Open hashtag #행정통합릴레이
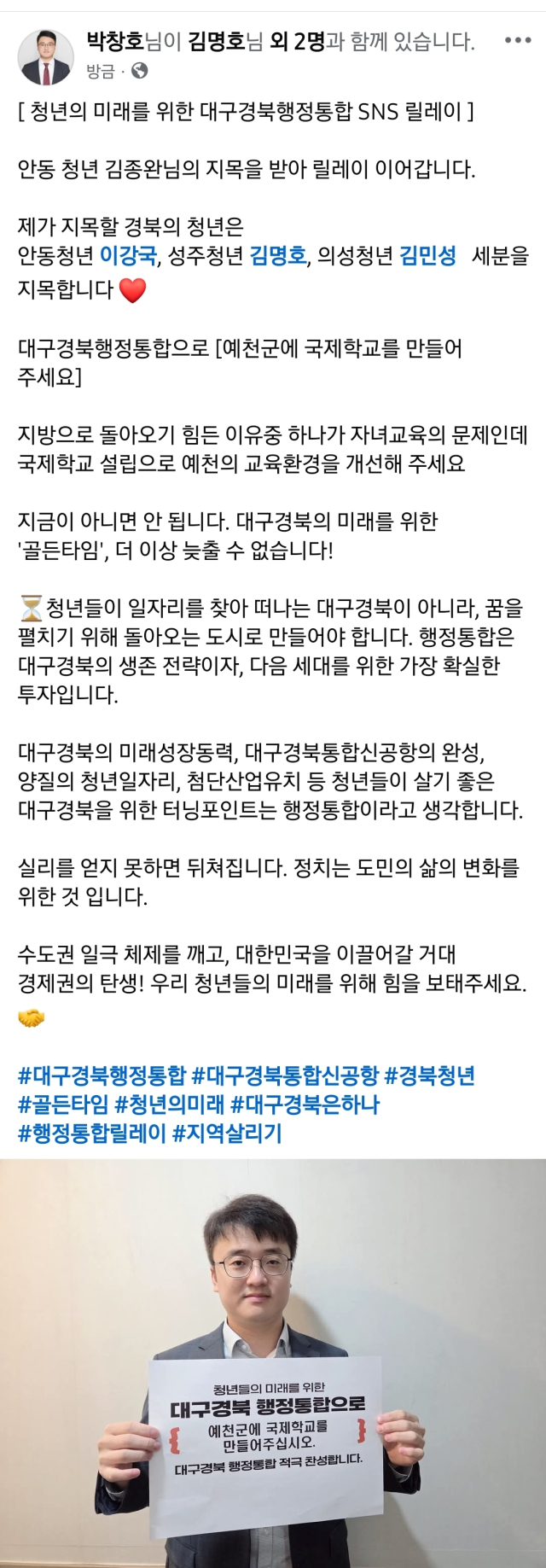 [x=91, y=1134]
